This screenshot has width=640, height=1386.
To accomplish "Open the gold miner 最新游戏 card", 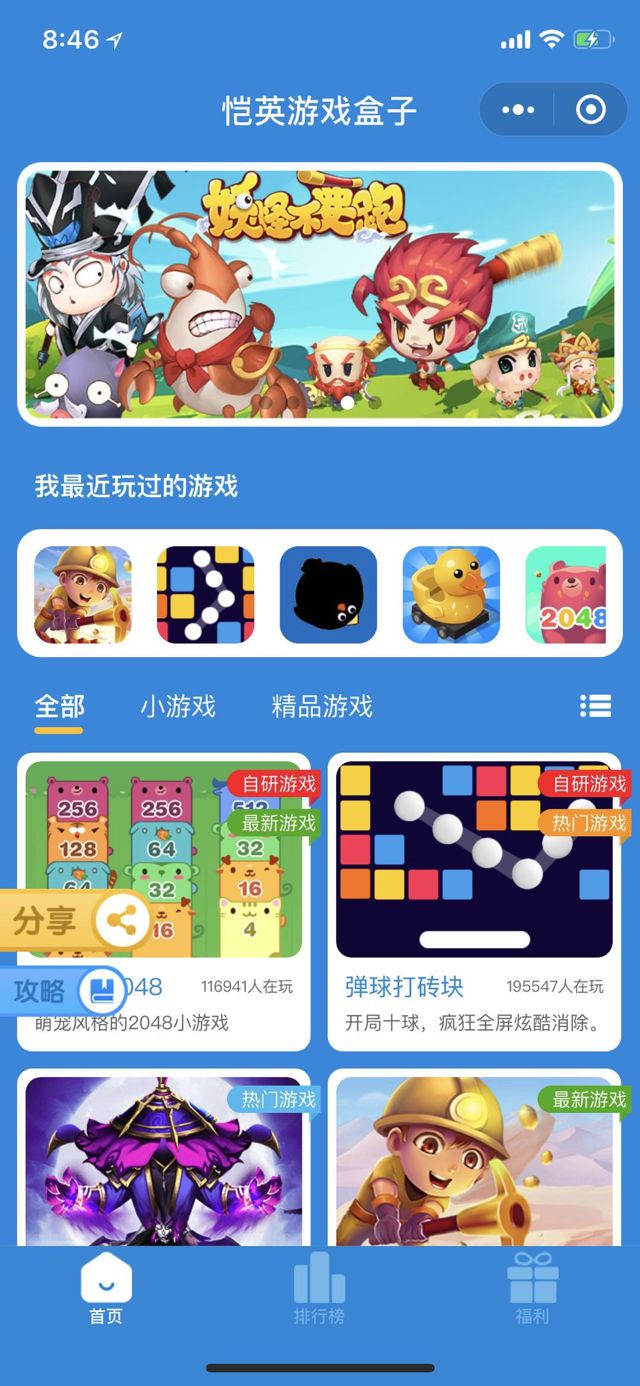I will [x=474, y=1160].
